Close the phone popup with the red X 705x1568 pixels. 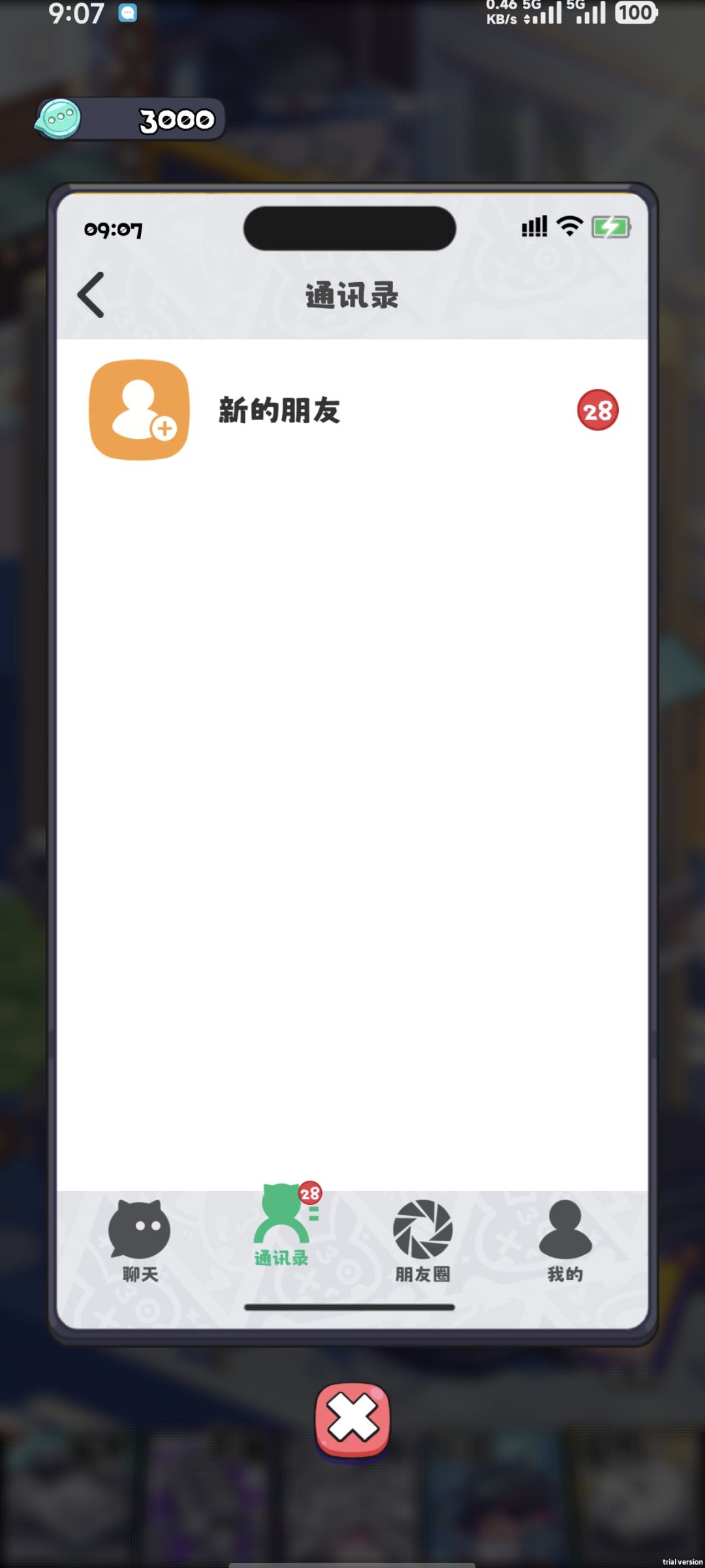(352, 1420)
